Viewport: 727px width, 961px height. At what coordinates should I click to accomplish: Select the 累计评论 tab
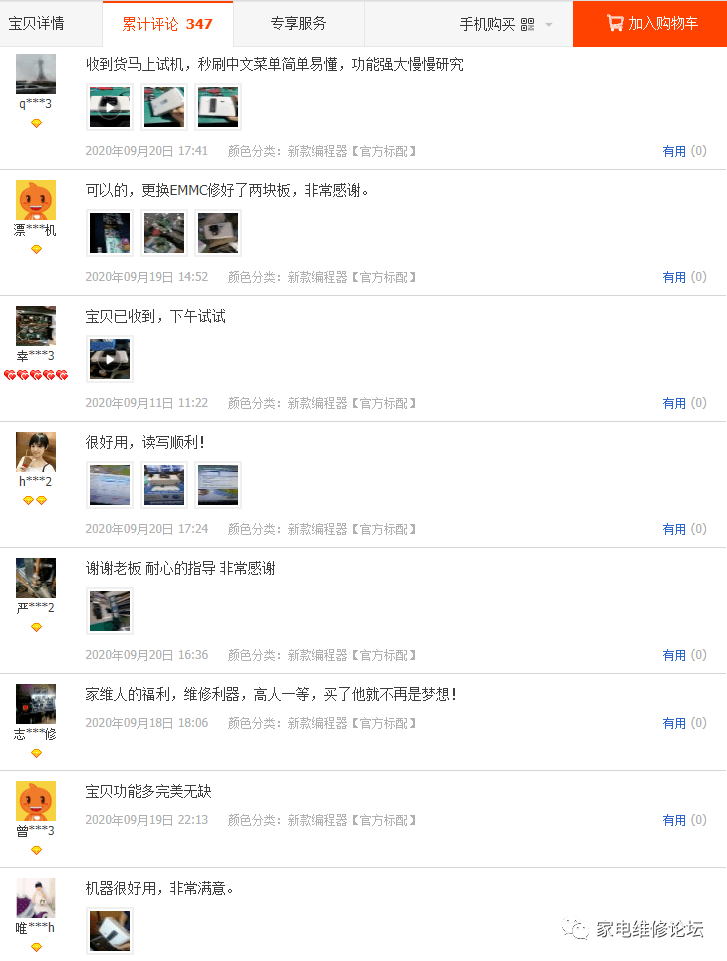point(167,24)
